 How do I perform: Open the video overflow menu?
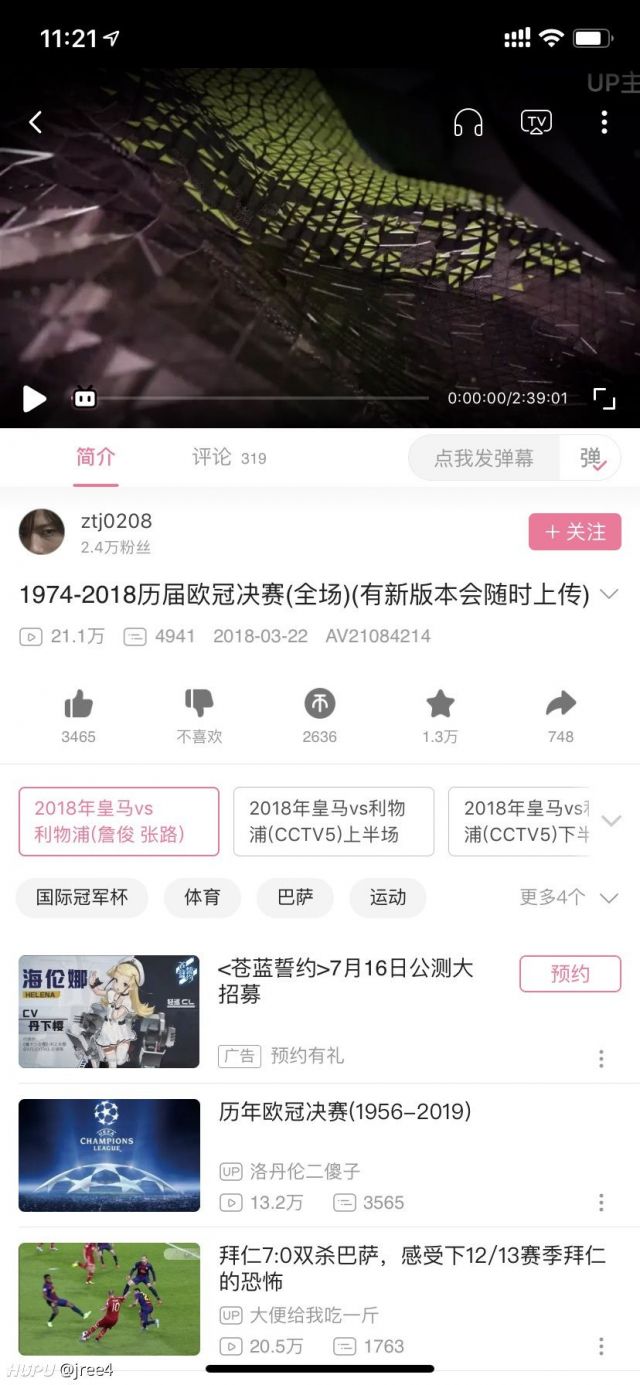pyautogui.click(x=604, y=122)
